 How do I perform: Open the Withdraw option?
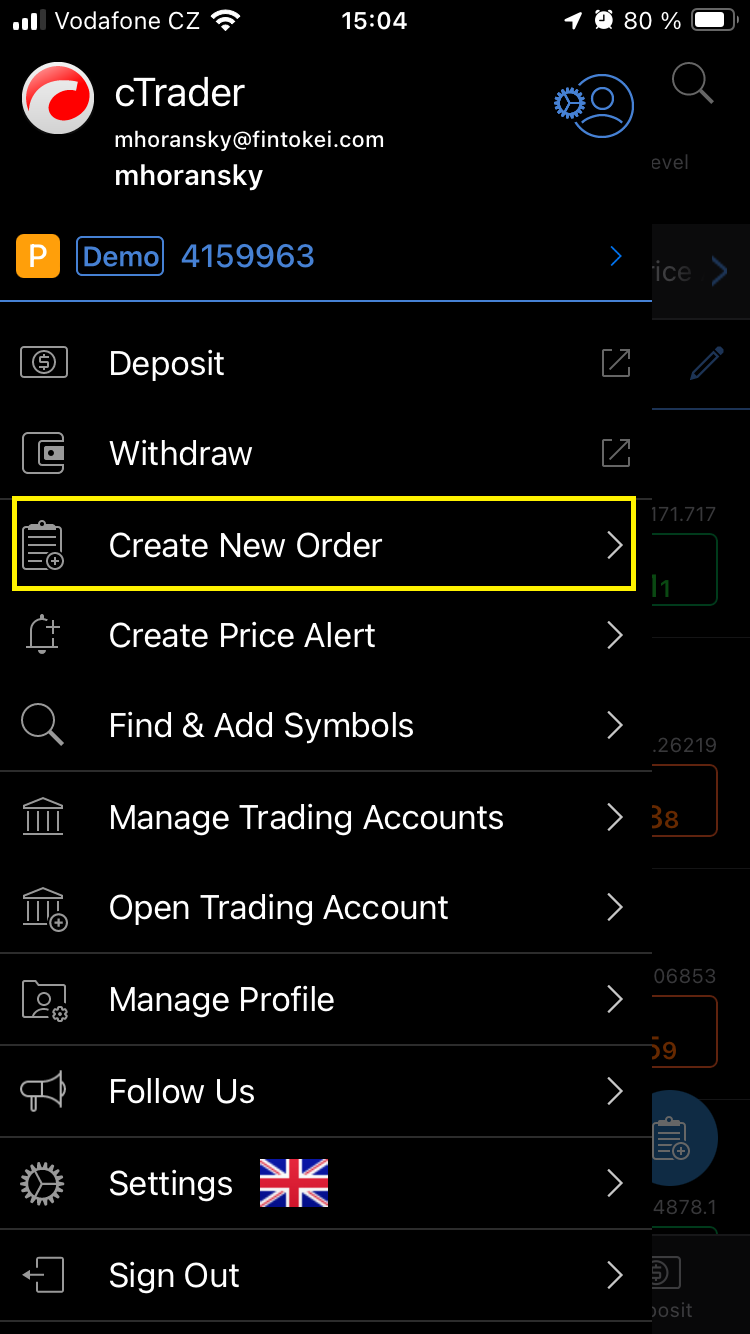click(325, 453)
